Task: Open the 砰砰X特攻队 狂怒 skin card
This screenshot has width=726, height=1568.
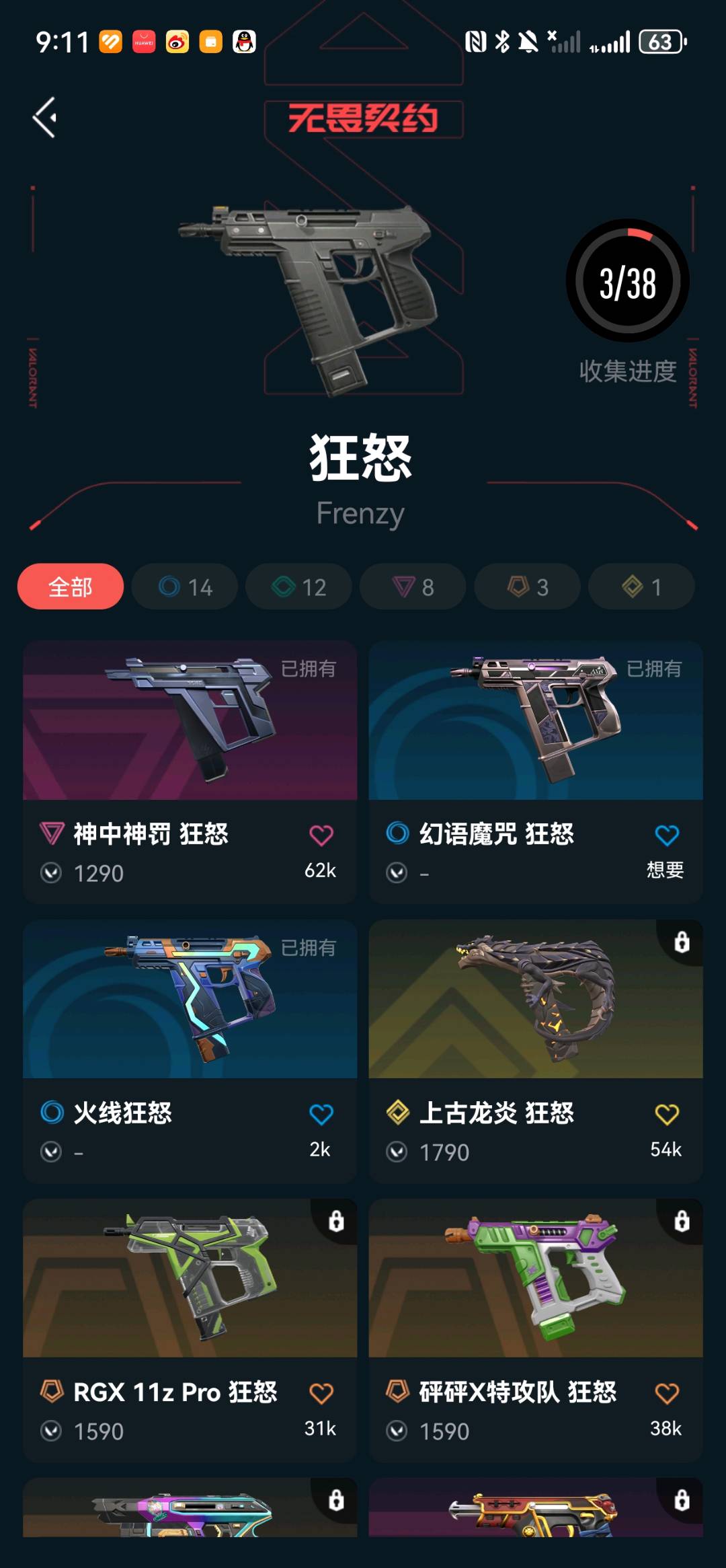Action: (536, 1330)
